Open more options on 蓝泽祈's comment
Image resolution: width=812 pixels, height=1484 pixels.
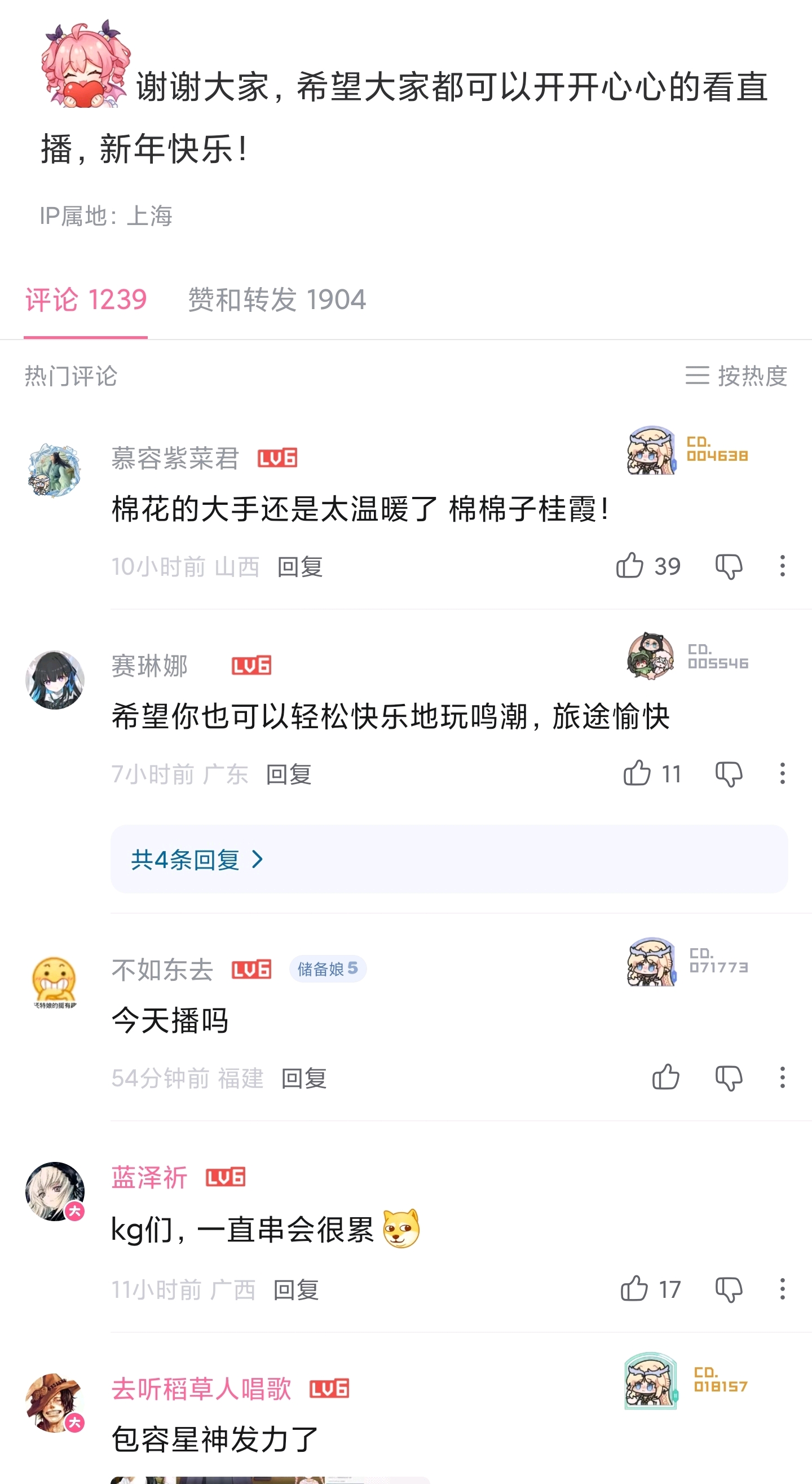[x=782, y=1289]
